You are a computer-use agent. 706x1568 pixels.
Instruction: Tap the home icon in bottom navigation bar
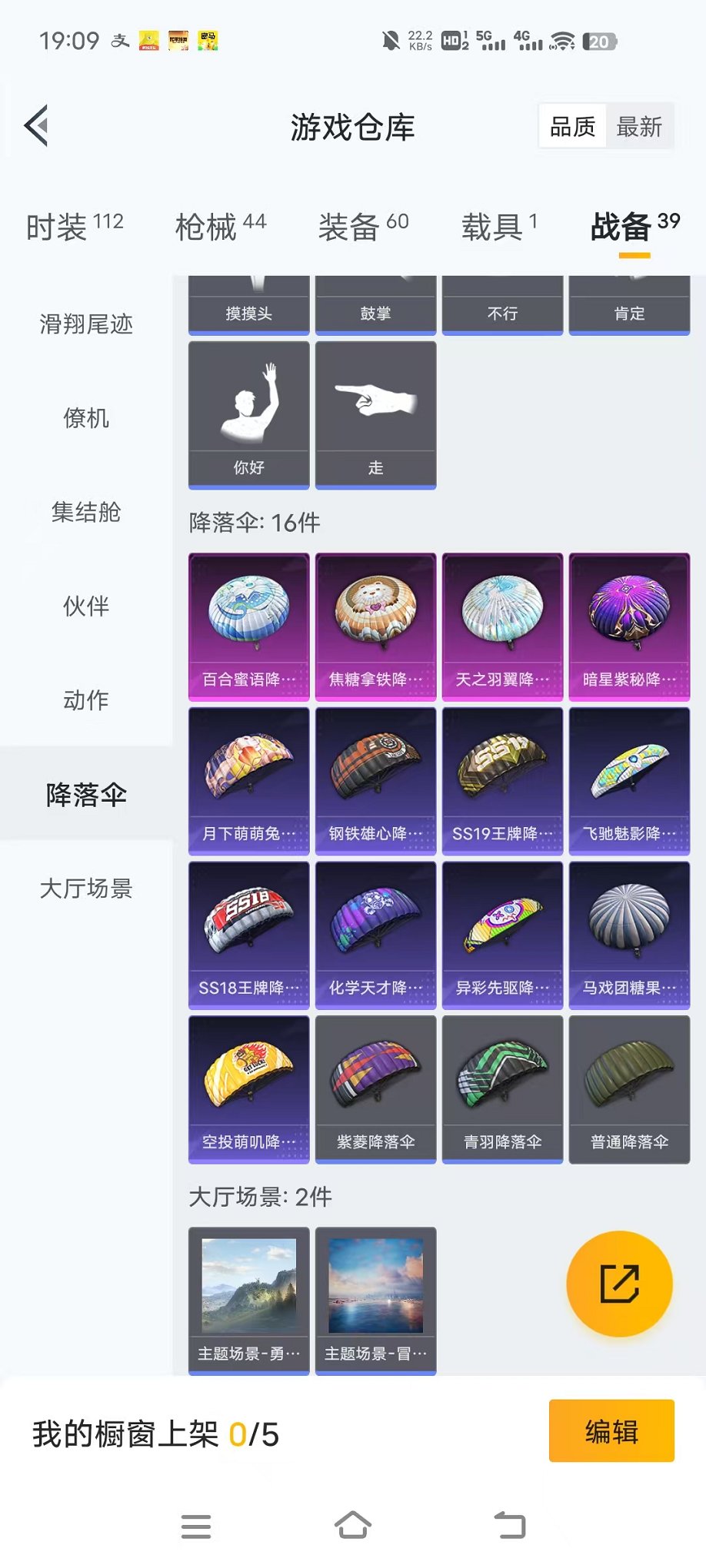coord(353,1526)
